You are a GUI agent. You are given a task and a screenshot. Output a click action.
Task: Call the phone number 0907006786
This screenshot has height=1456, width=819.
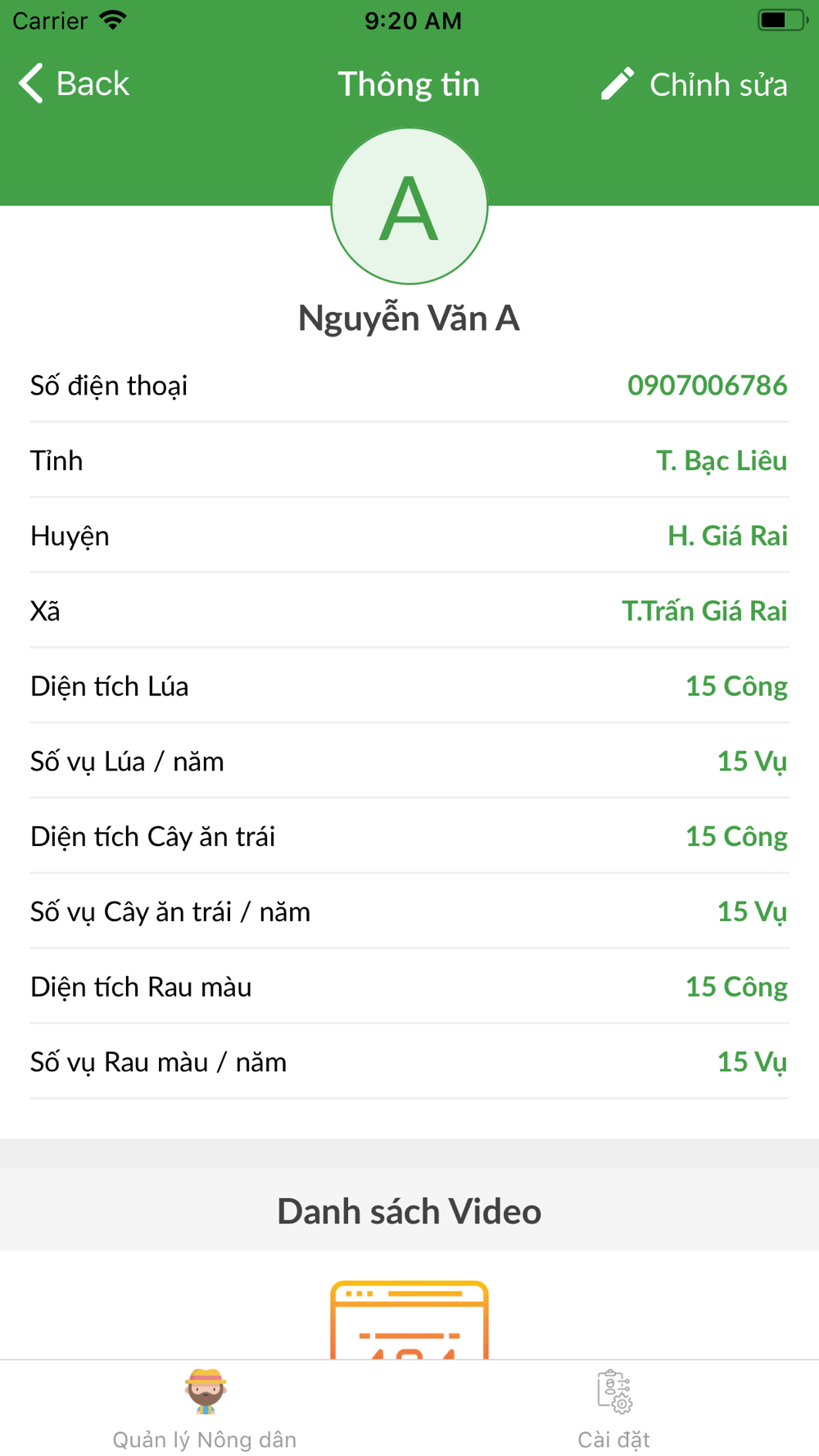pos(707,385)
